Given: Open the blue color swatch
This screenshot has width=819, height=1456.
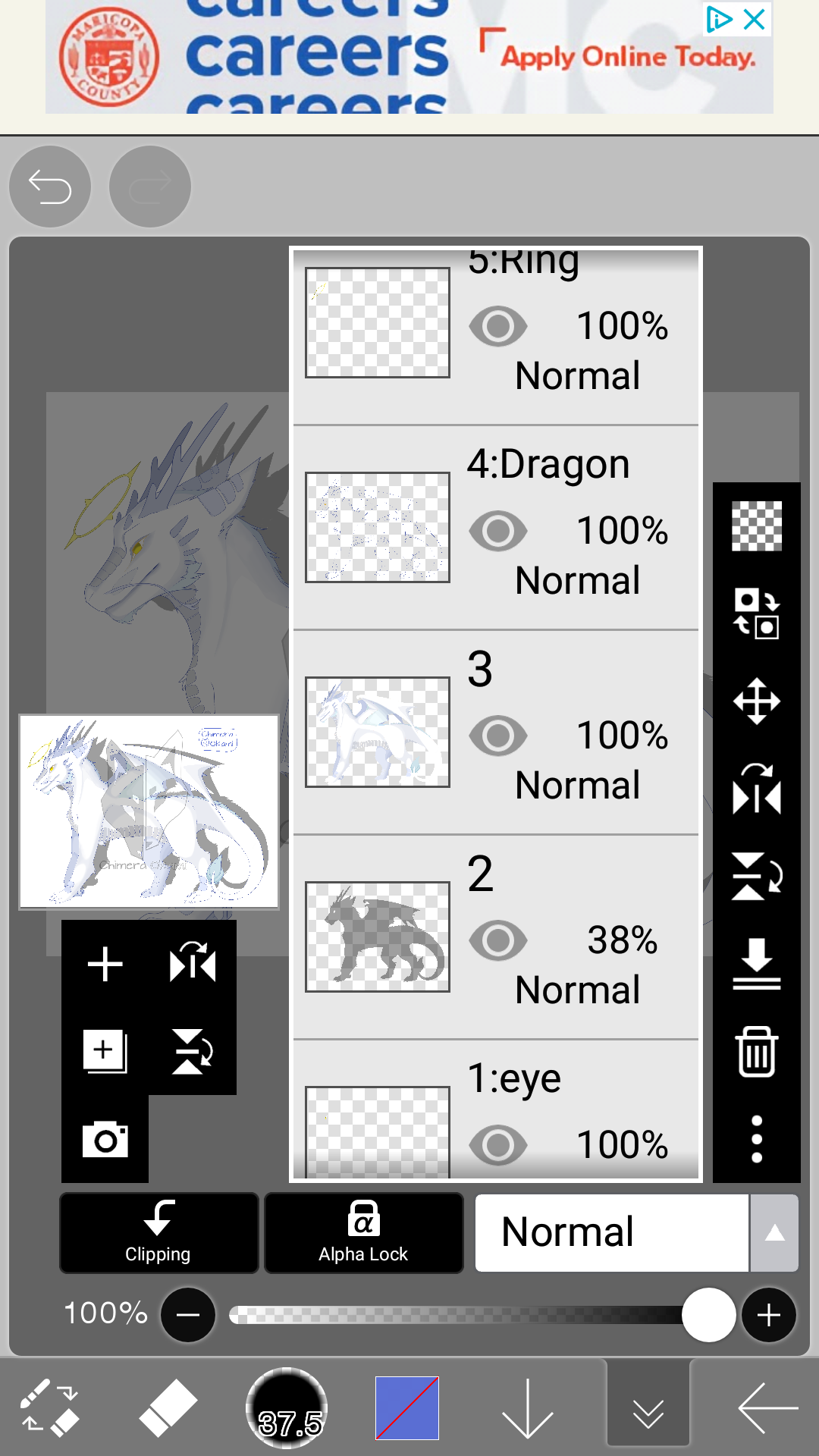Looking at the screenshot, I should [x=407, y=1407].
